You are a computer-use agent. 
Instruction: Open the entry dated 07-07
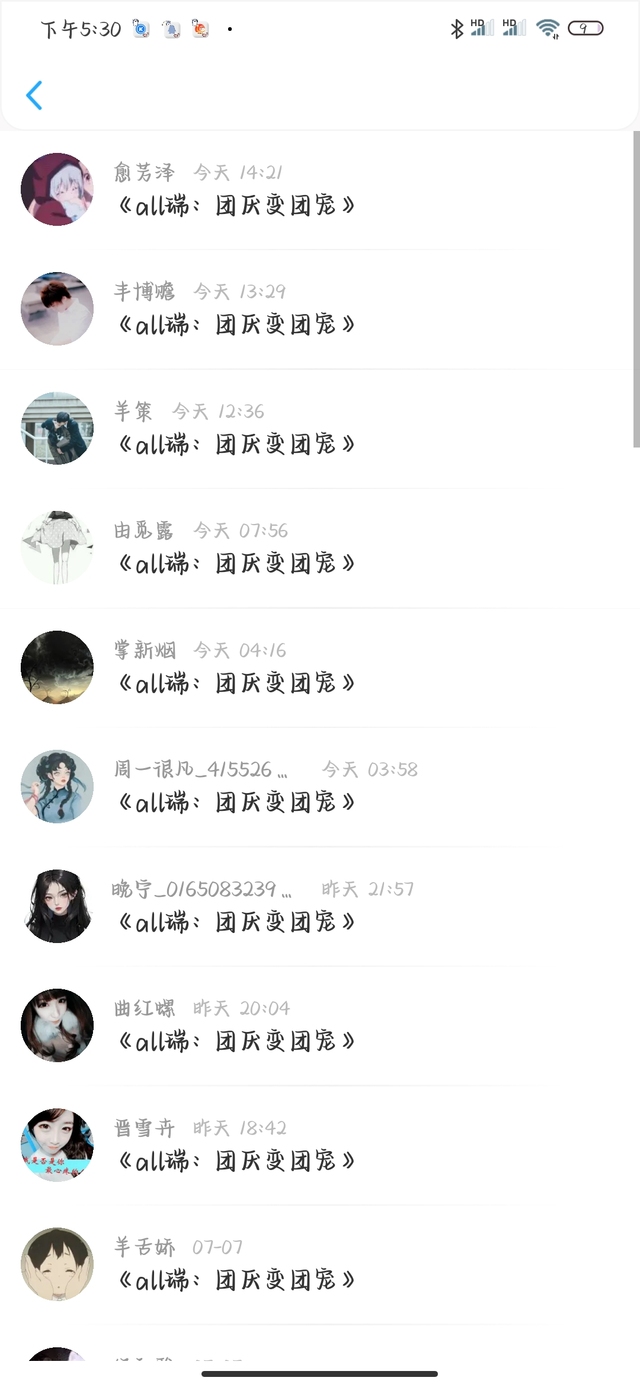236,1279
